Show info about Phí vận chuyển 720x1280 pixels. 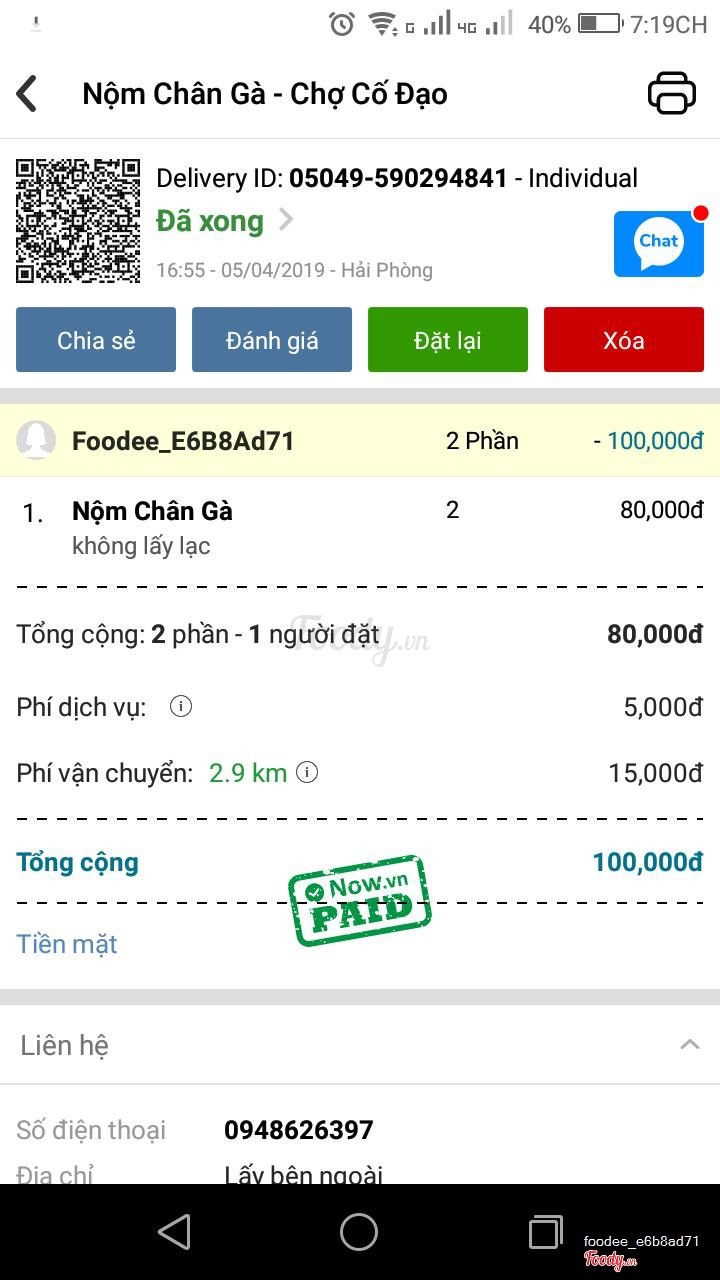pyautogui.click(x=308, y=772)
